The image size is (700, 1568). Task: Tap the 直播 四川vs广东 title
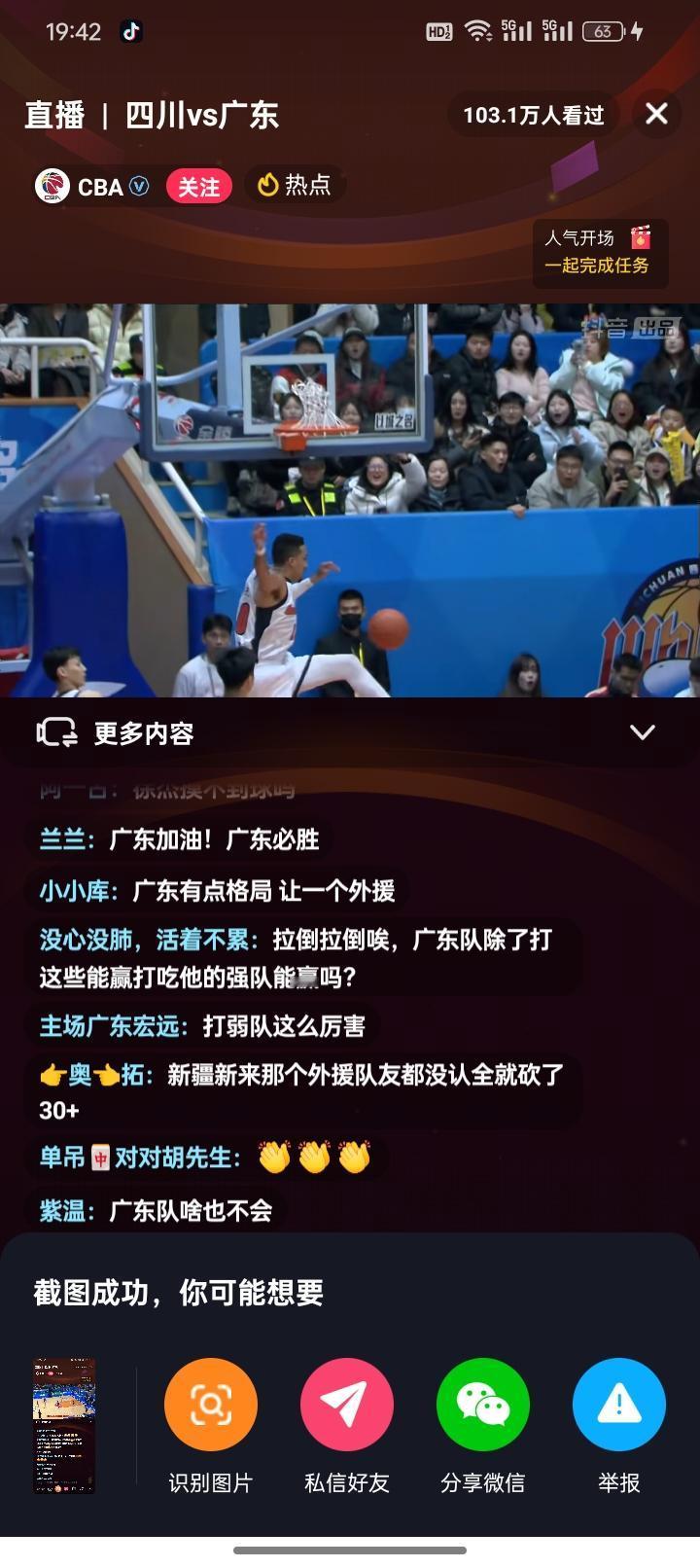[x=151, y=114]
